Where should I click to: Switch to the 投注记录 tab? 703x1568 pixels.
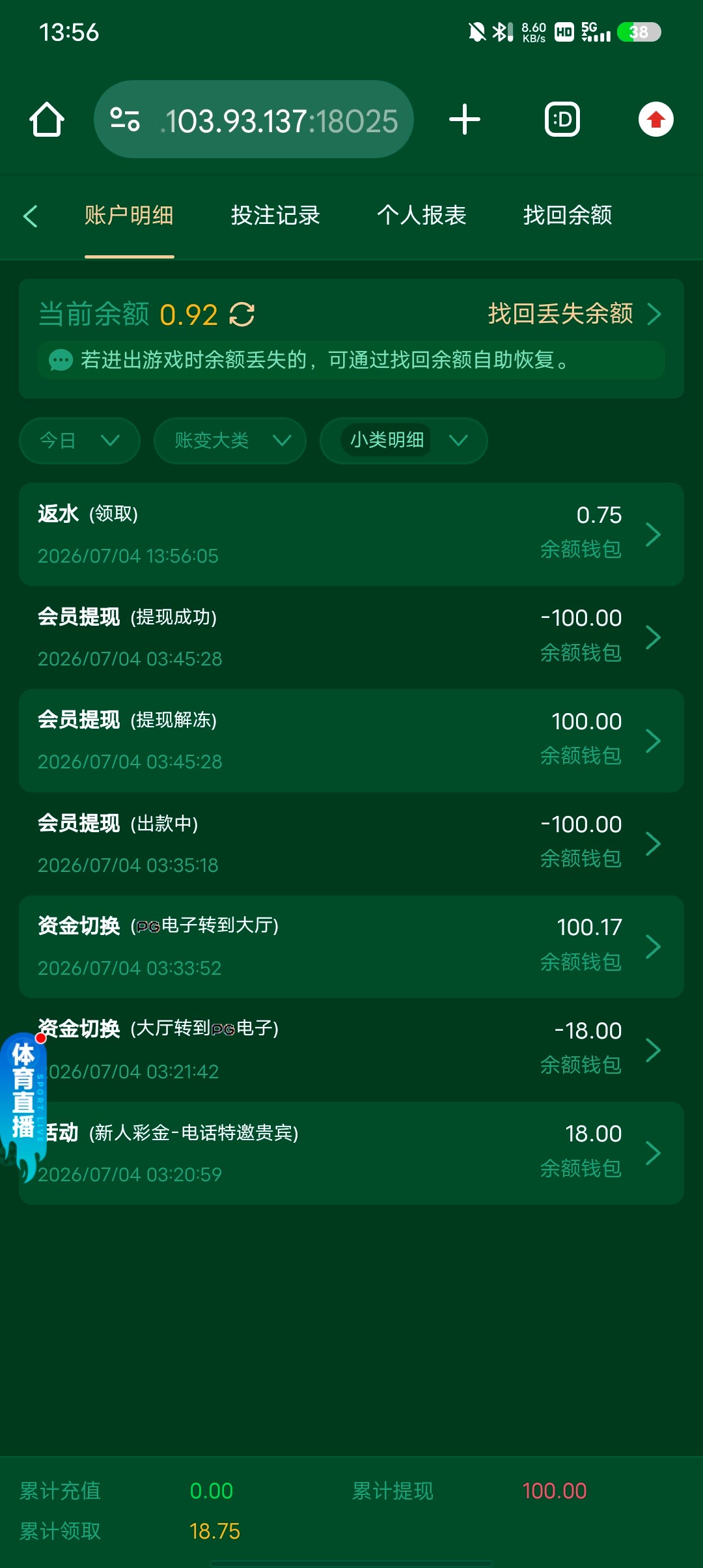pyautogui.click(x=275, y=216)
